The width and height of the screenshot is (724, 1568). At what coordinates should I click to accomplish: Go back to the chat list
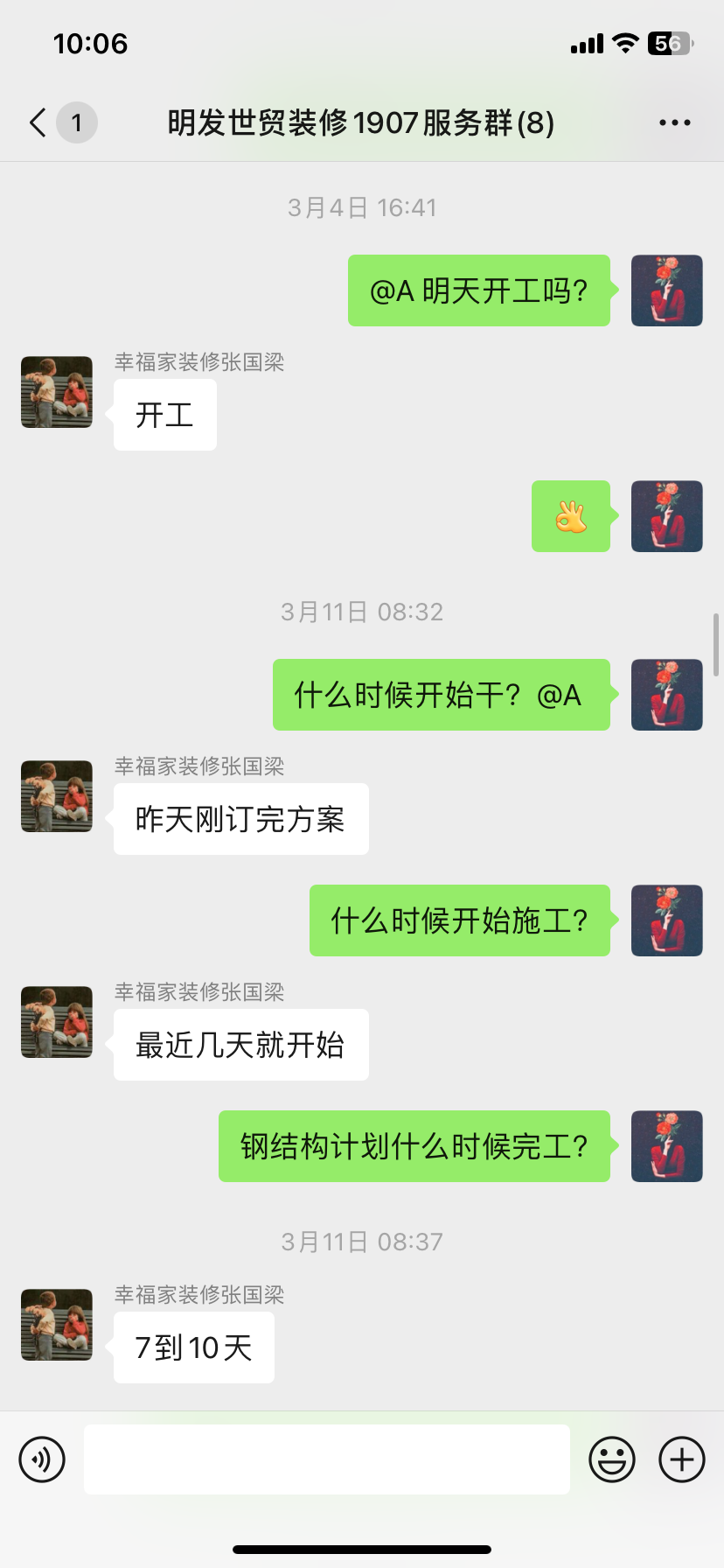point(38,122)
